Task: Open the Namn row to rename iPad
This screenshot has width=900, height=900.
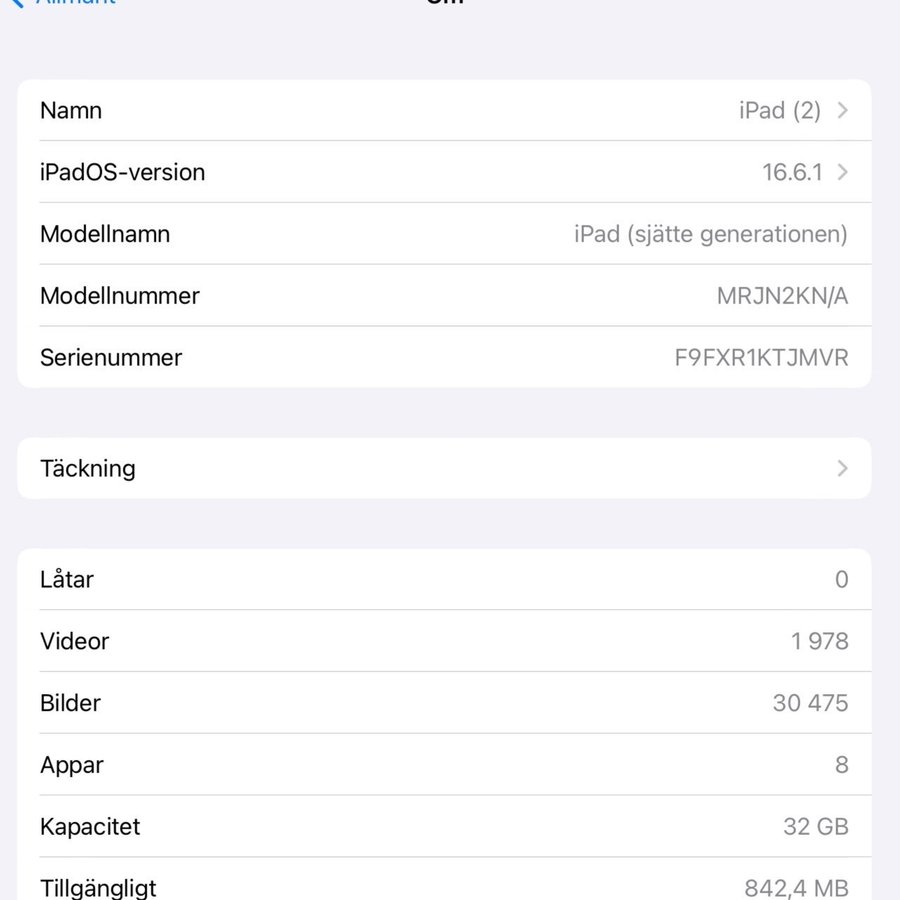Action: click(x=444, y=111)
